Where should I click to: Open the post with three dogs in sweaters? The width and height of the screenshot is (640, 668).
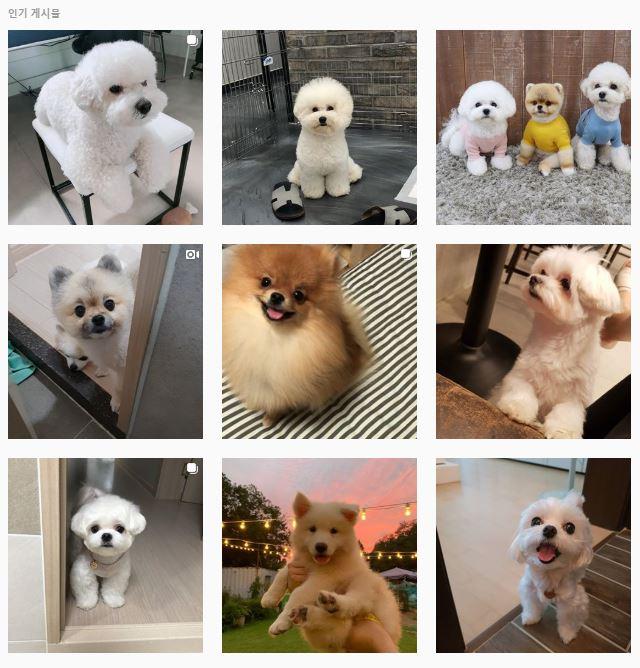(x=533, y=127)
